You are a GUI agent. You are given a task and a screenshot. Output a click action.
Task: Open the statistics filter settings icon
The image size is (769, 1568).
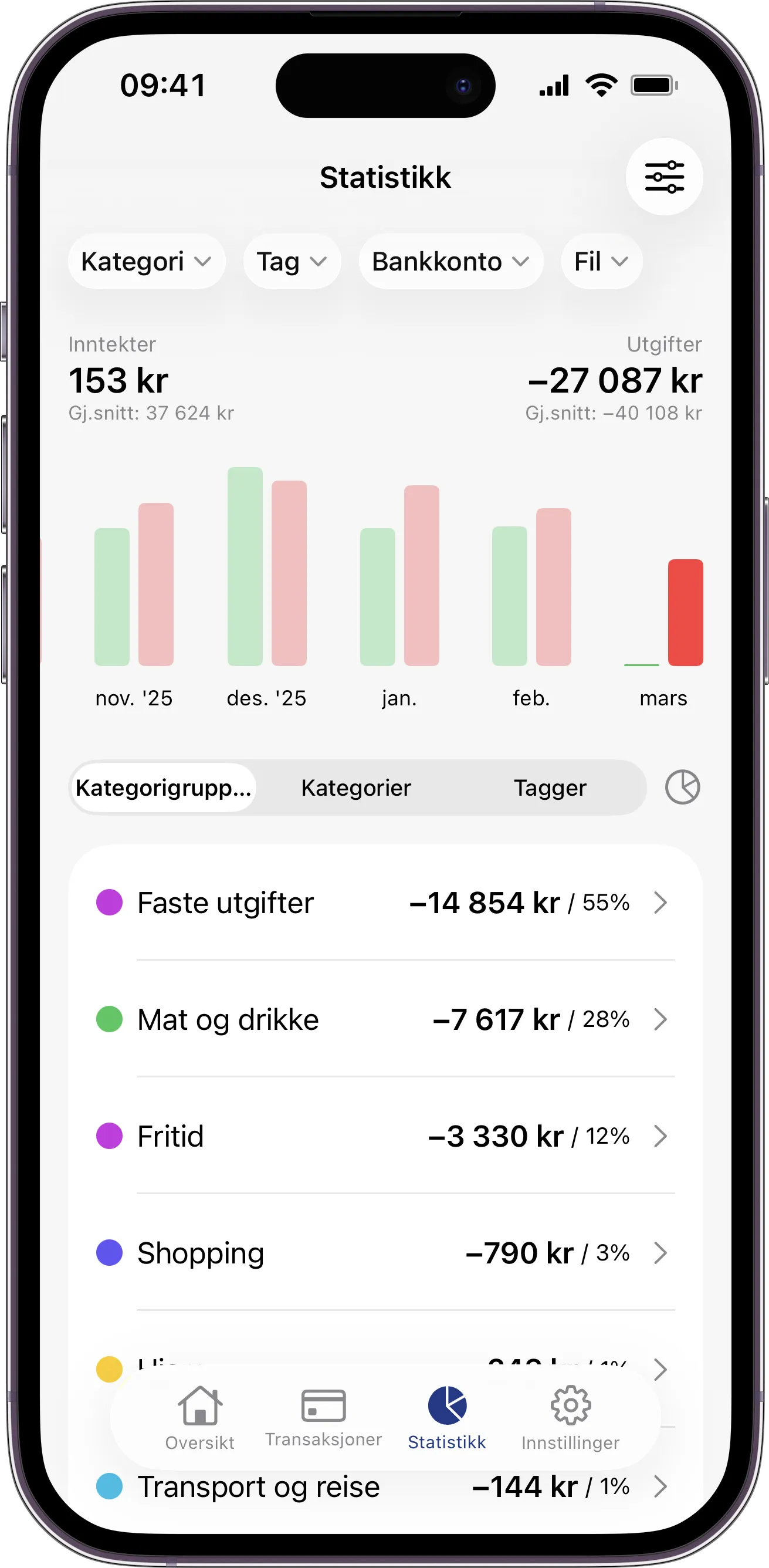[x=665, y=177]
